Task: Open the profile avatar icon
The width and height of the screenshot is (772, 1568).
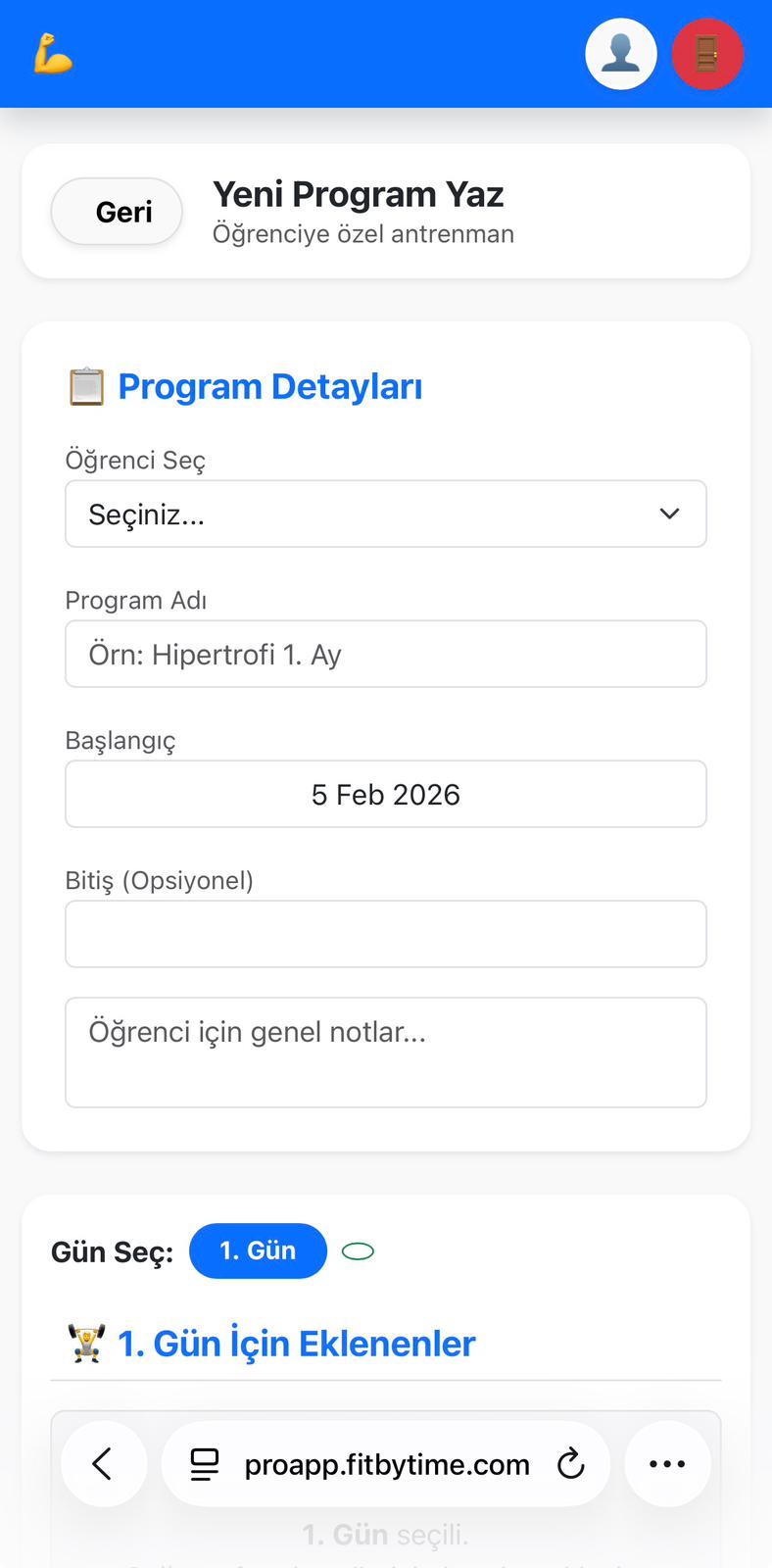Action: coord(620,54)
